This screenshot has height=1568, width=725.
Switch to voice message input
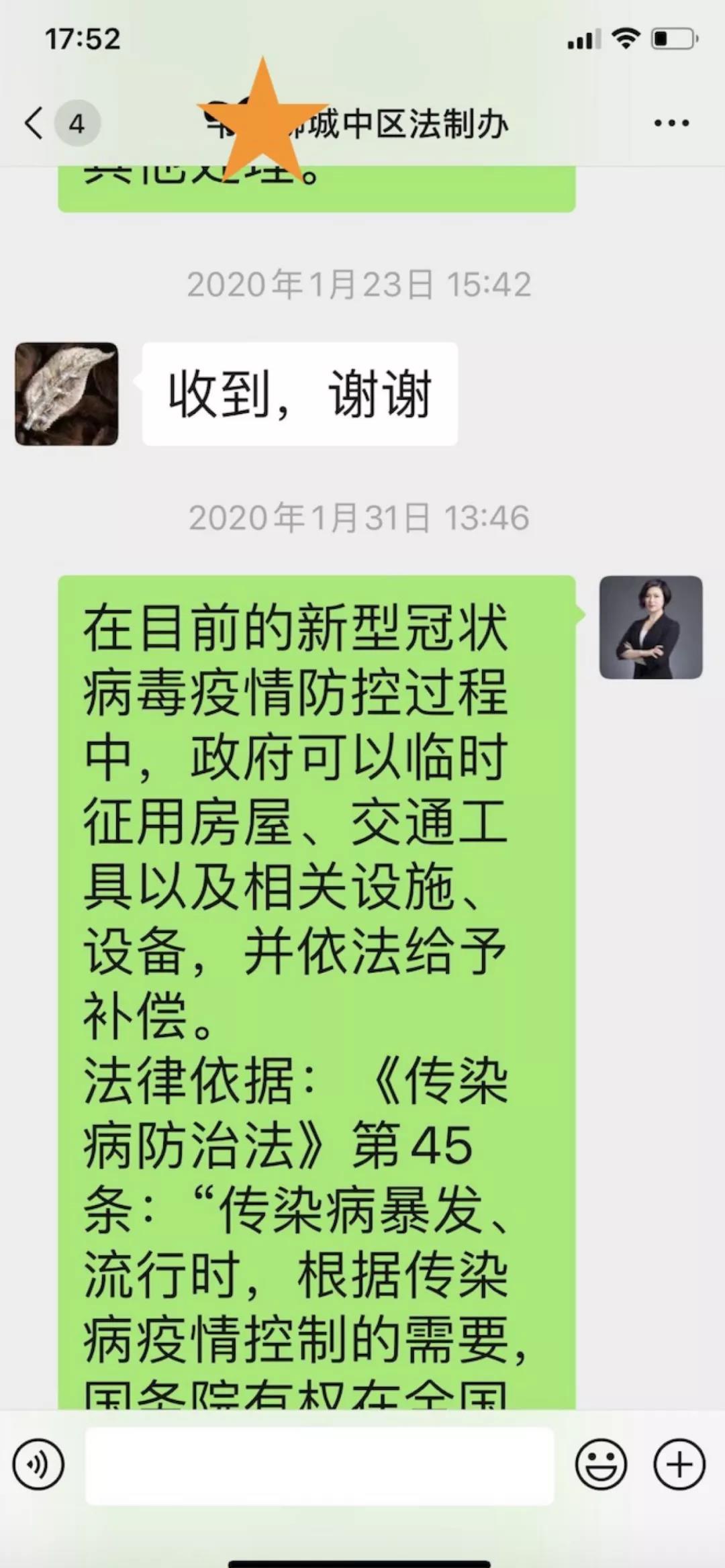(x=38, y=1465)
